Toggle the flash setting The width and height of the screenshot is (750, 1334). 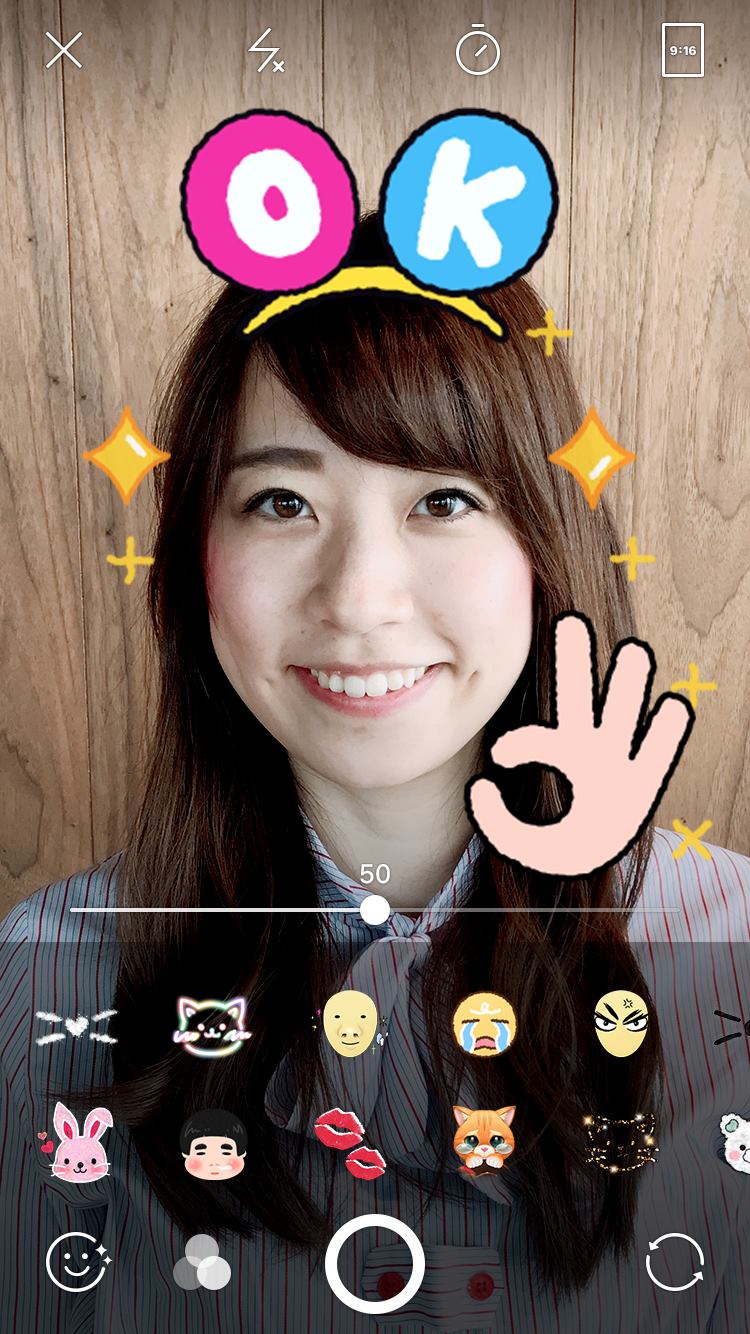(266, 50)
